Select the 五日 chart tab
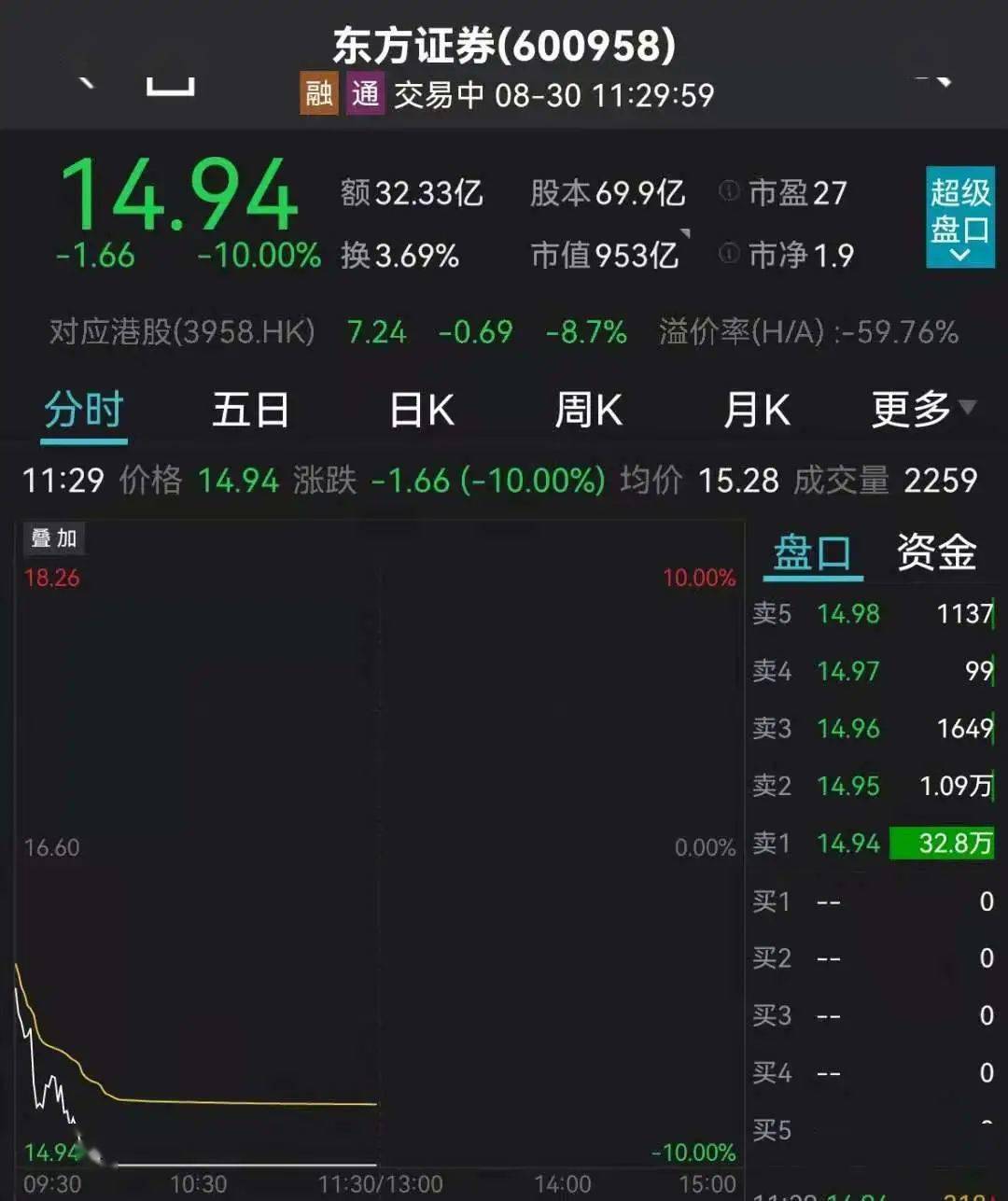Screen dimensions: 1008x1201 (x=250, y=411)
